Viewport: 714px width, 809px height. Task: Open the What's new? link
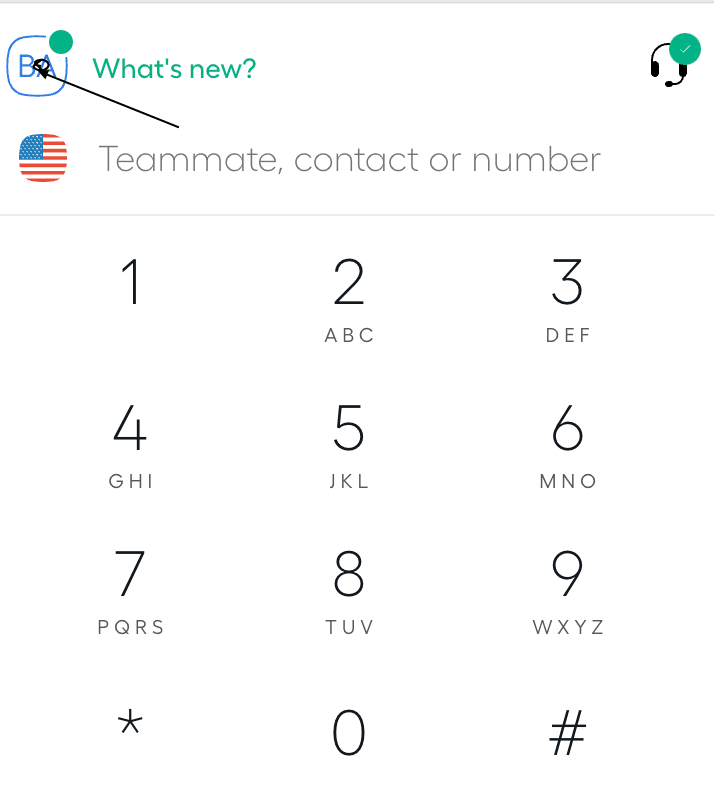tap(174, 69)
